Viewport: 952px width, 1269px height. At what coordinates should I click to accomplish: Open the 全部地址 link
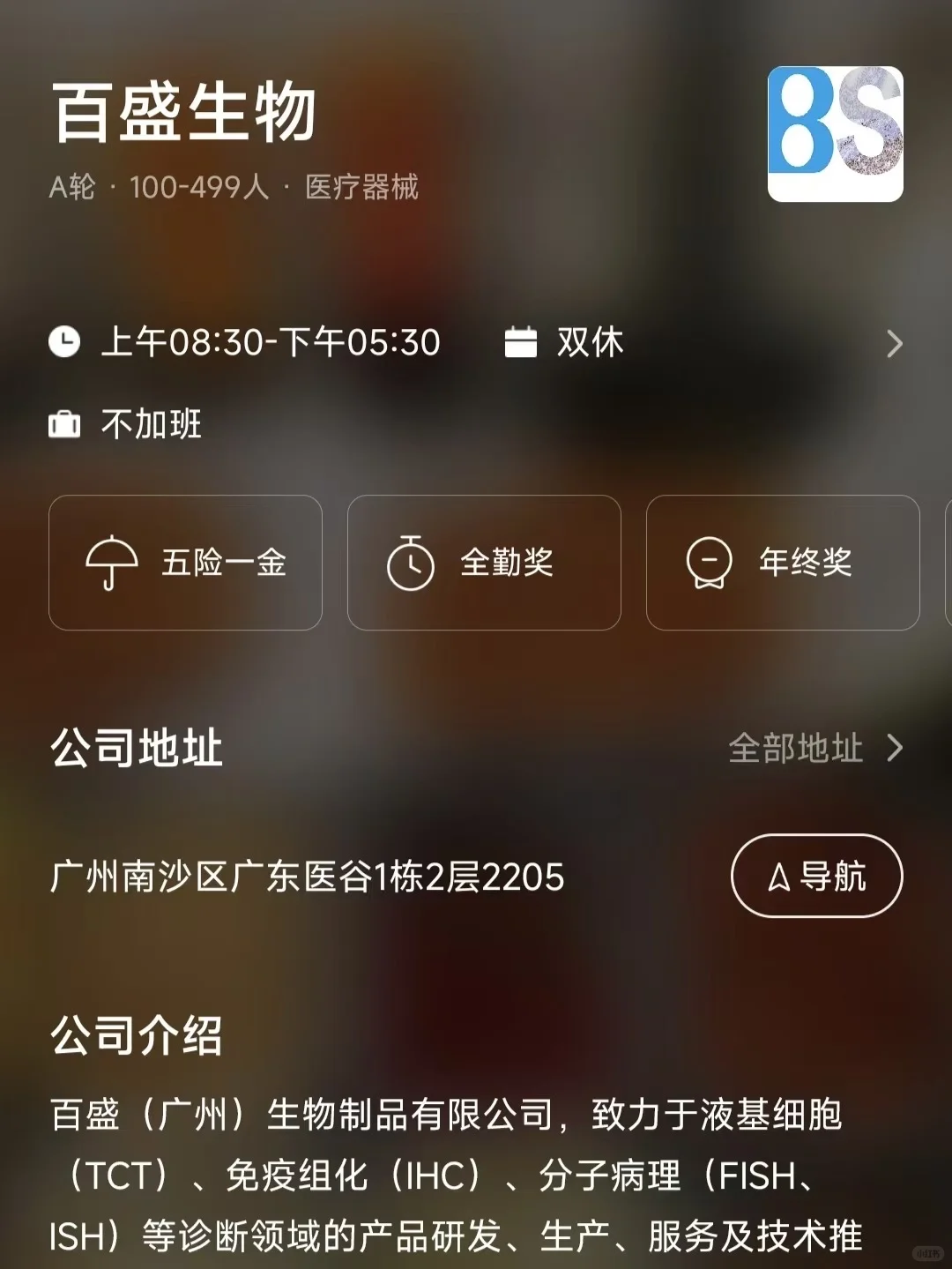click(815, 749)
